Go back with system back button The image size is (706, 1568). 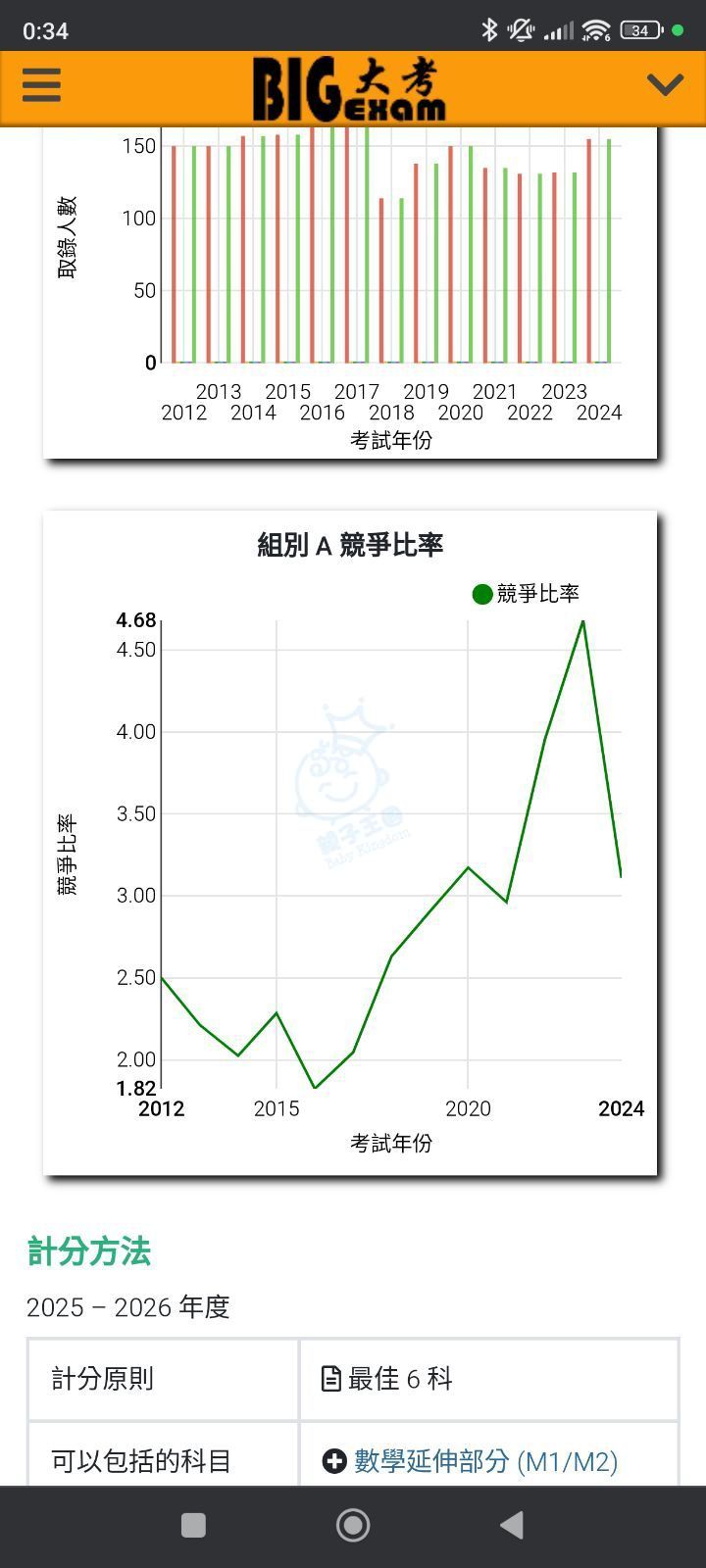(x=511, y=1525)
